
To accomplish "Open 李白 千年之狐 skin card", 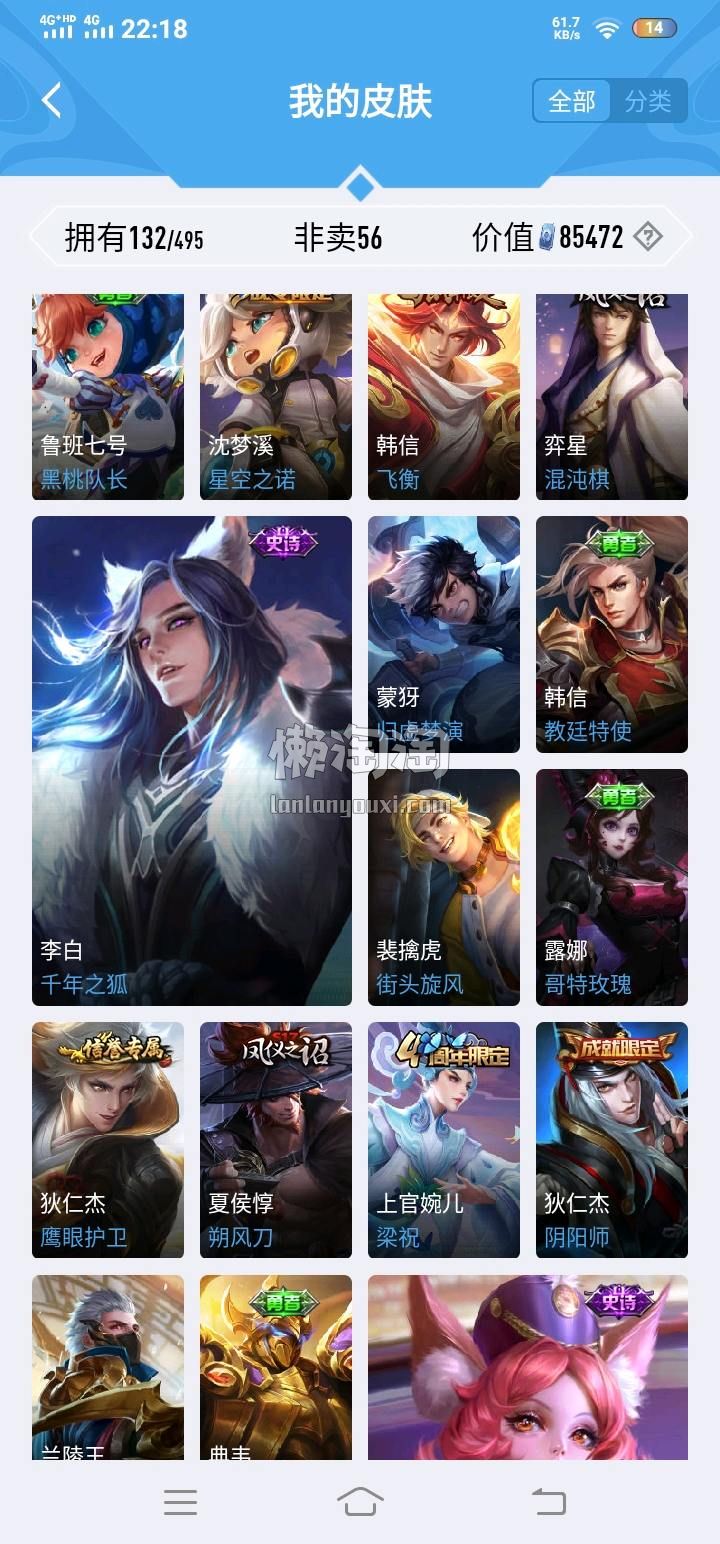I will tap(192, 760).
